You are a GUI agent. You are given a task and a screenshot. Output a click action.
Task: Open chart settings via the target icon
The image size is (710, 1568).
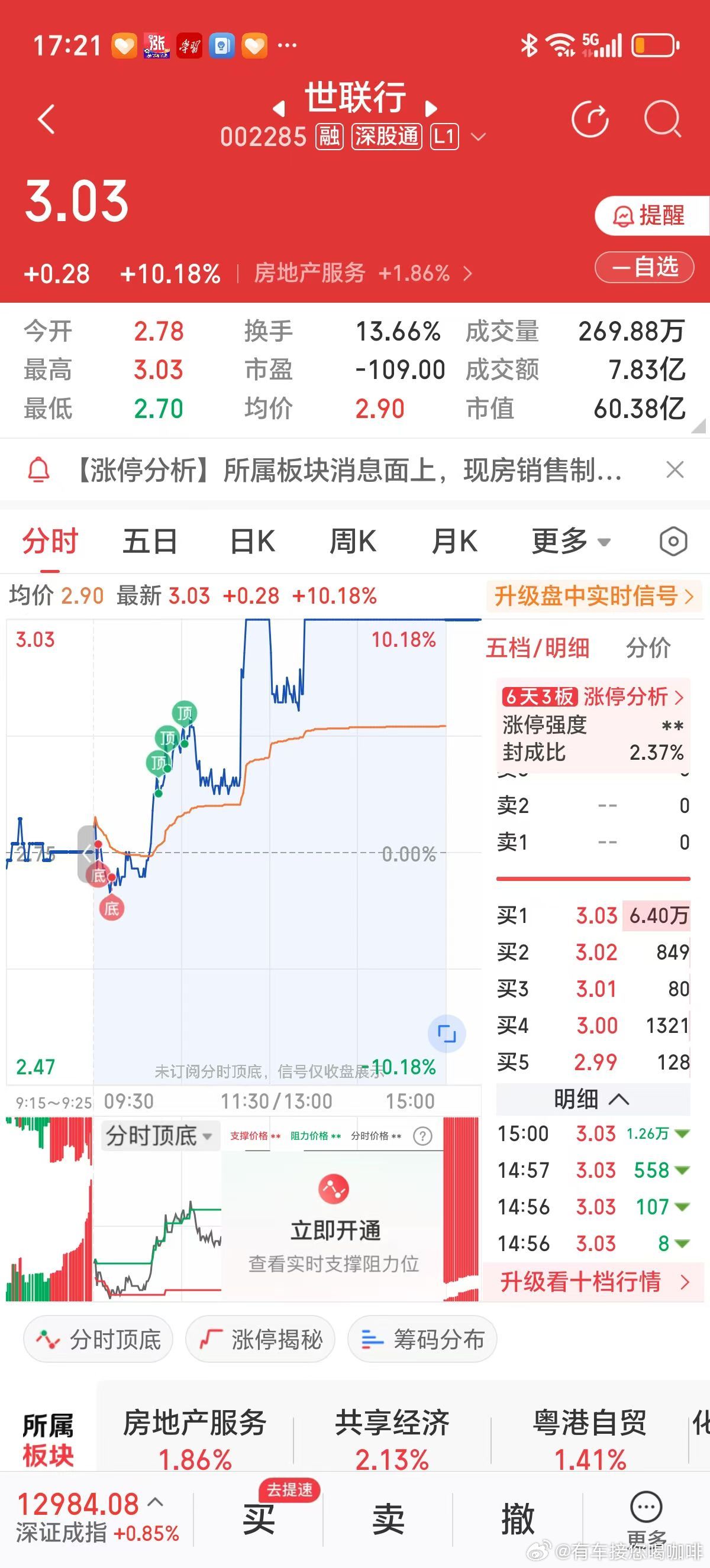pos(674,540)
